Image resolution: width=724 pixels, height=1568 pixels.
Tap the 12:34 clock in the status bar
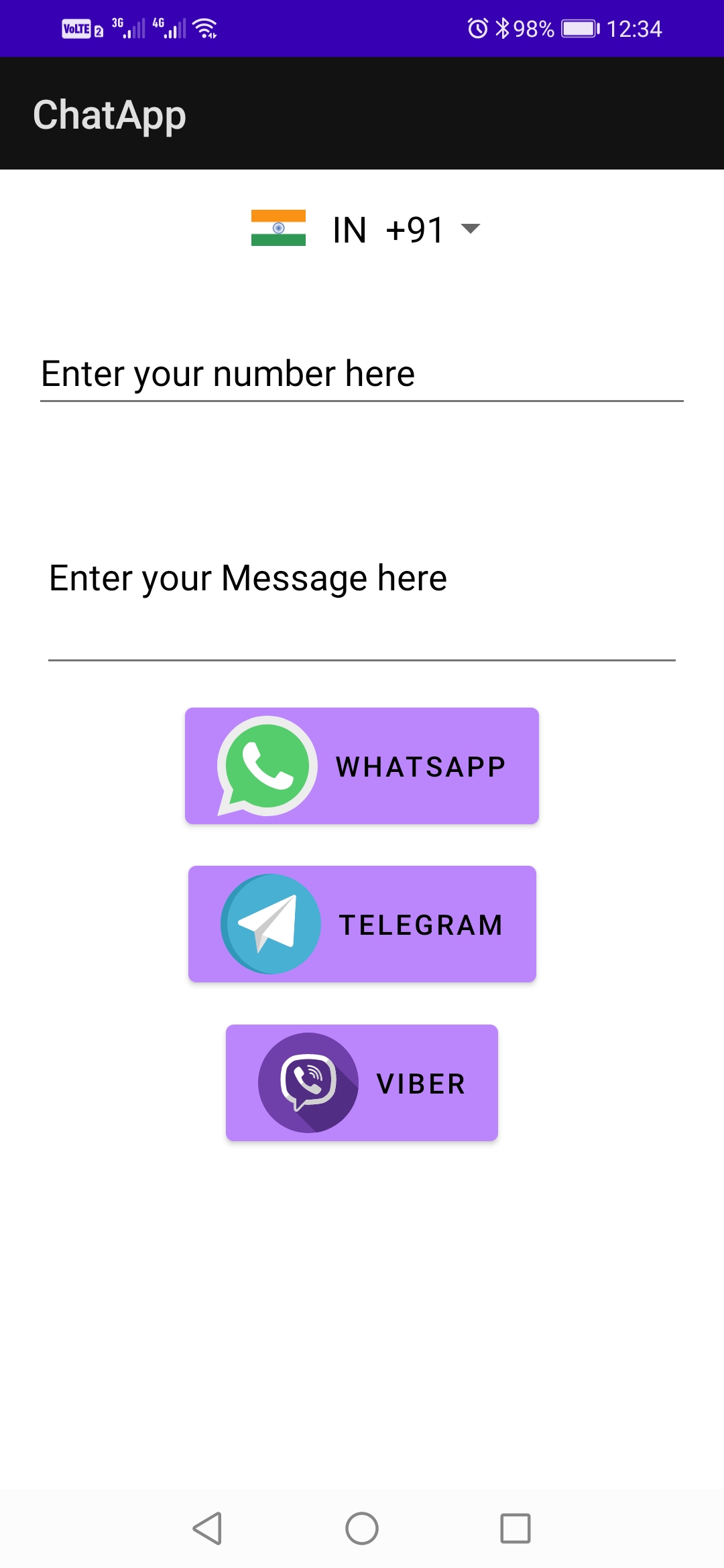pyautogui.click(x=636, y=27)
